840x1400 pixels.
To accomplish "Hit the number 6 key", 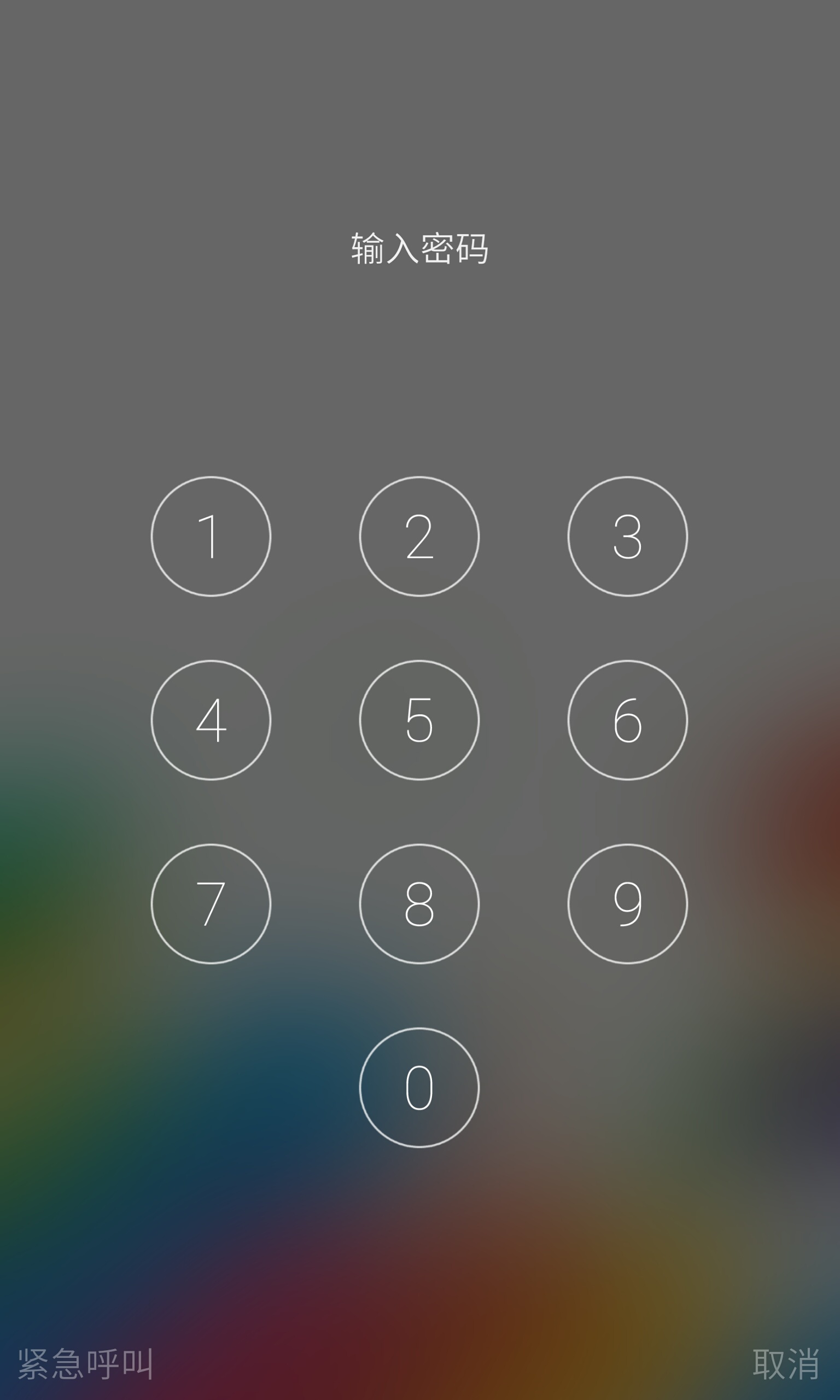I will [x=628, y=720].
